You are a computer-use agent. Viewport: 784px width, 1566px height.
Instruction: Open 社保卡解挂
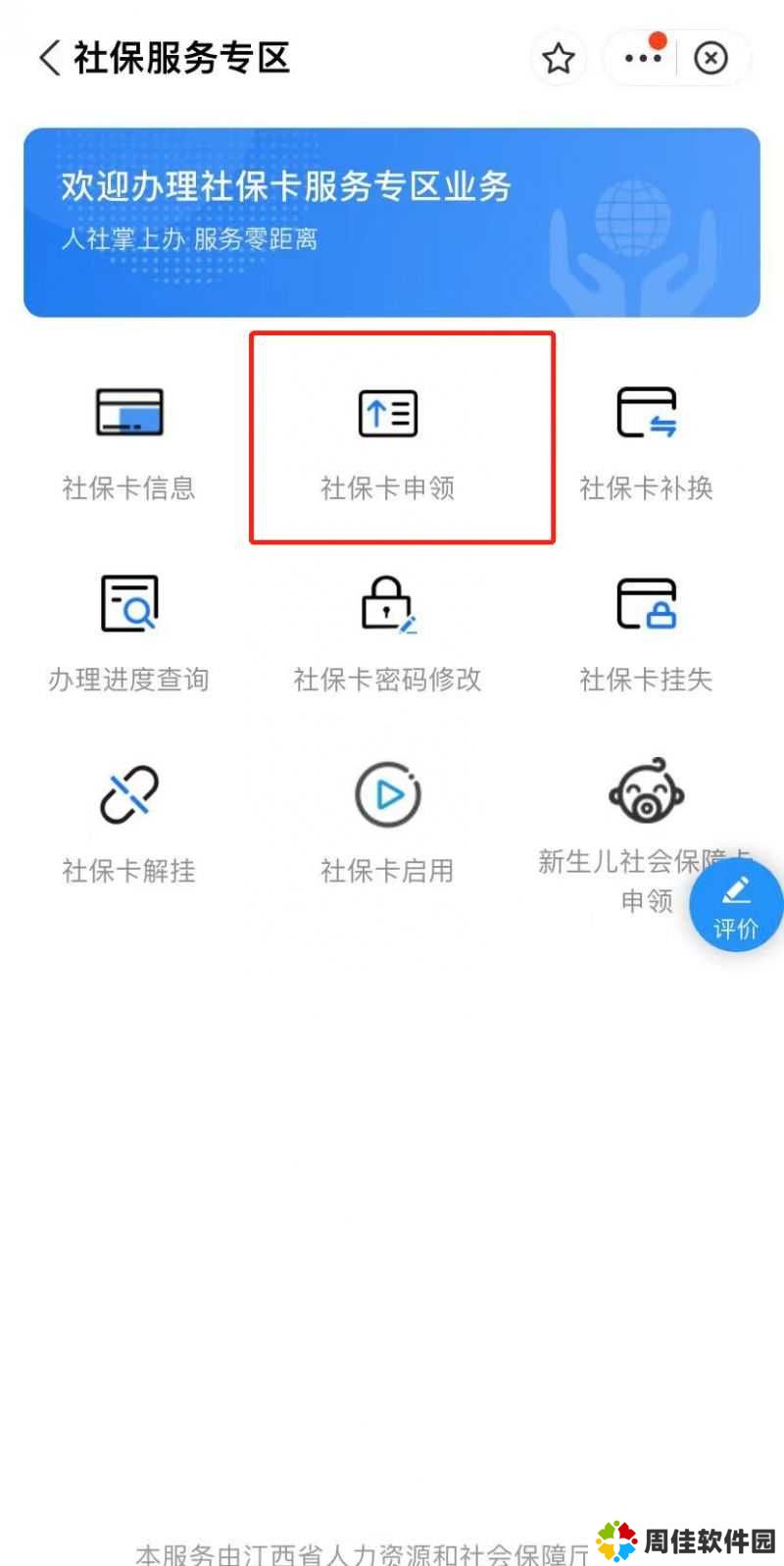click(129, 823)
